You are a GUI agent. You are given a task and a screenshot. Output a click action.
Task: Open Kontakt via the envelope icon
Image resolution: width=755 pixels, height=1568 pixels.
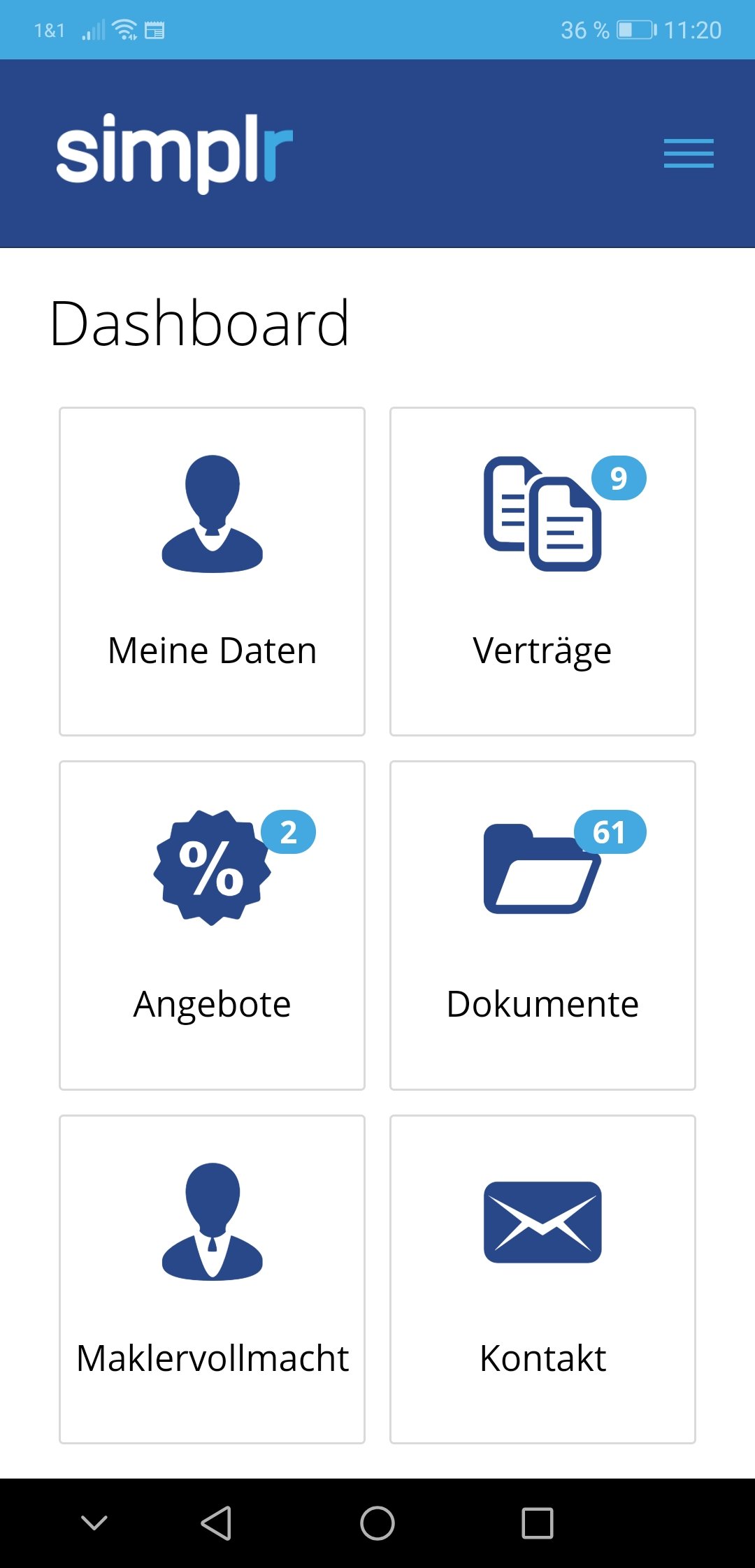tap(542, 1223)
